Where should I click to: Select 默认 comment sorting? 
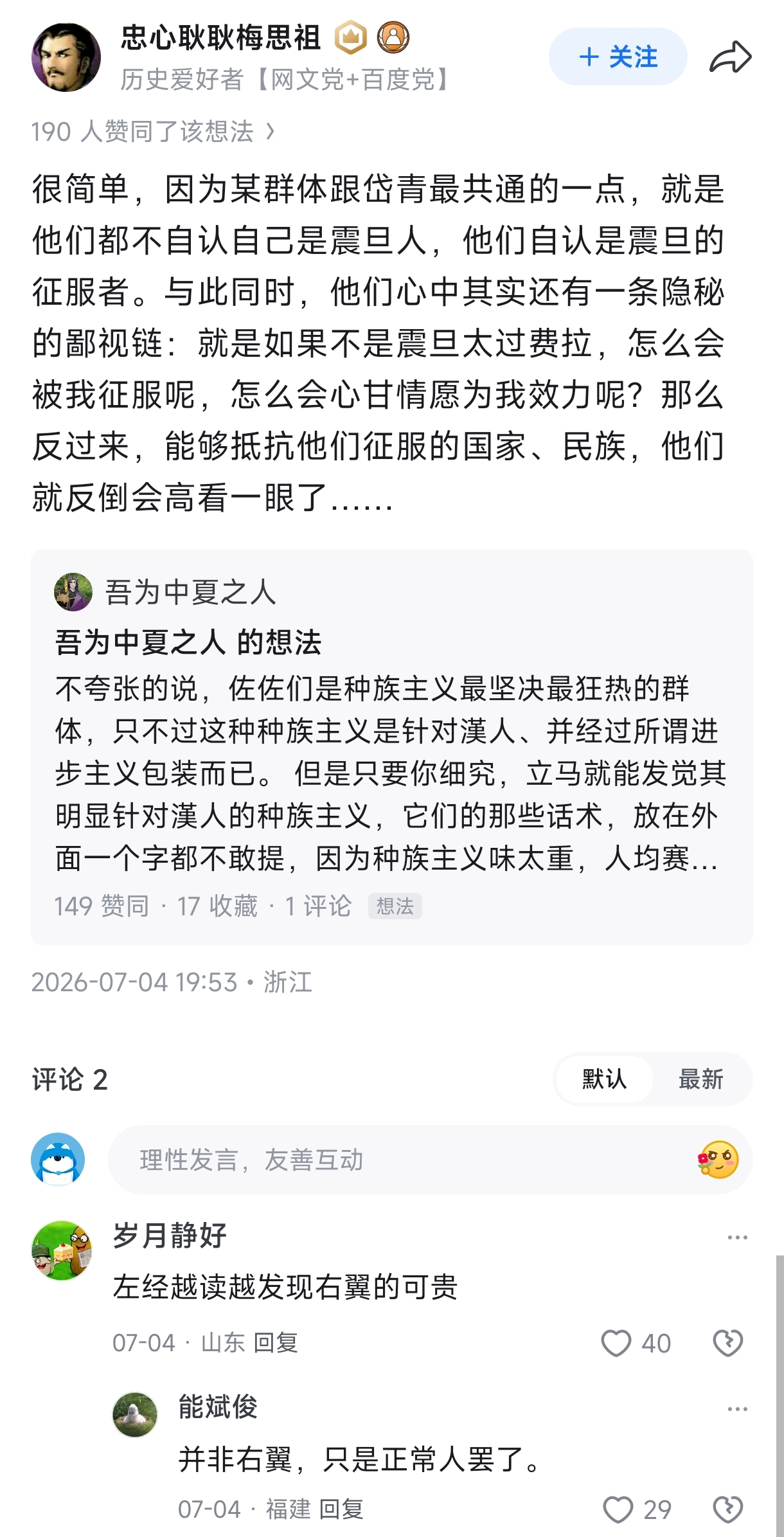(x=604, y=1079)
